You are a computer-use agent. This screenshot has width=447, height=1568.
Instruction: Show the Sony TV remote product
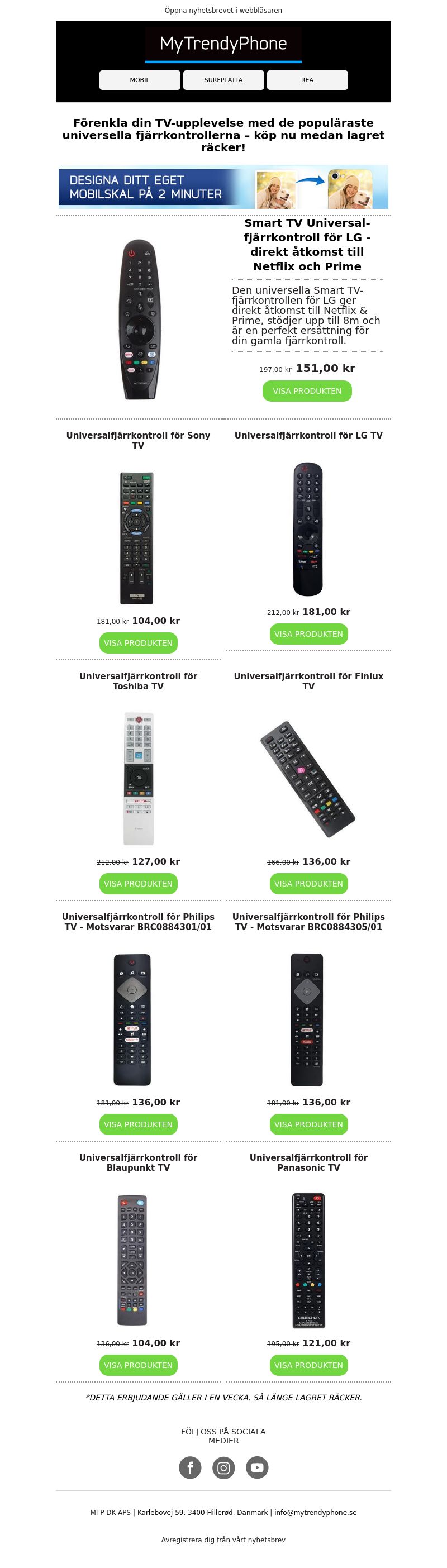pos(138,643)
